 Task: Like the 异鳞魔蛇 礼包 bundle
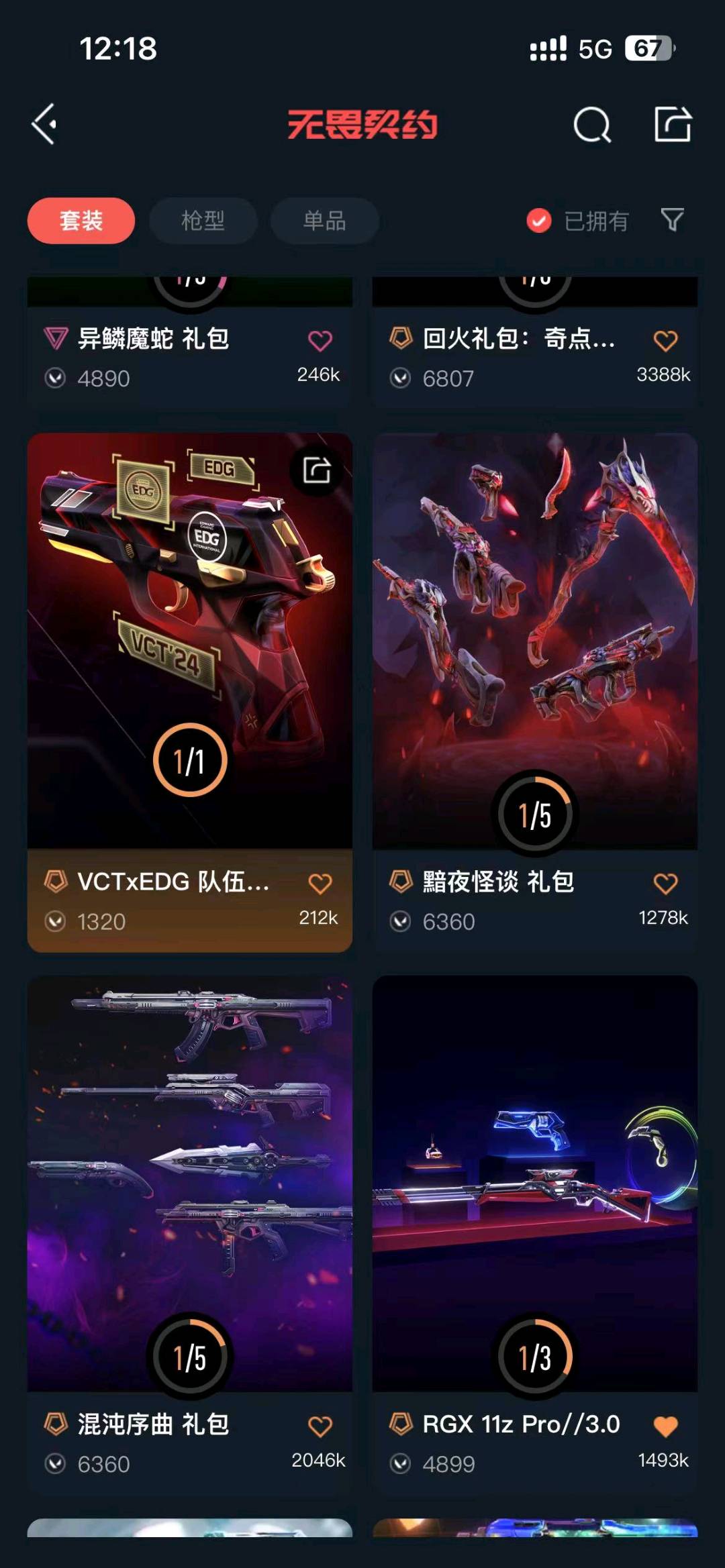point(320,341)
